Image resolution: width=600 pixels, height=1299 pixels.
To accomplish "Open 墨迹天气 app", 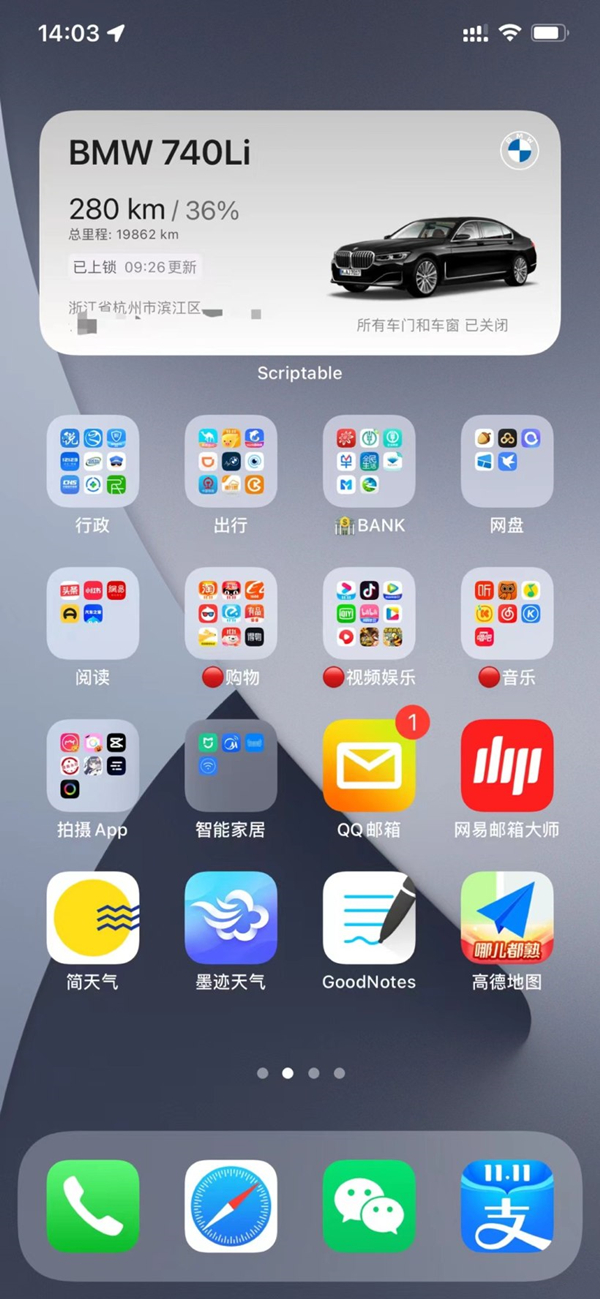I will click(x=231, y=917).
